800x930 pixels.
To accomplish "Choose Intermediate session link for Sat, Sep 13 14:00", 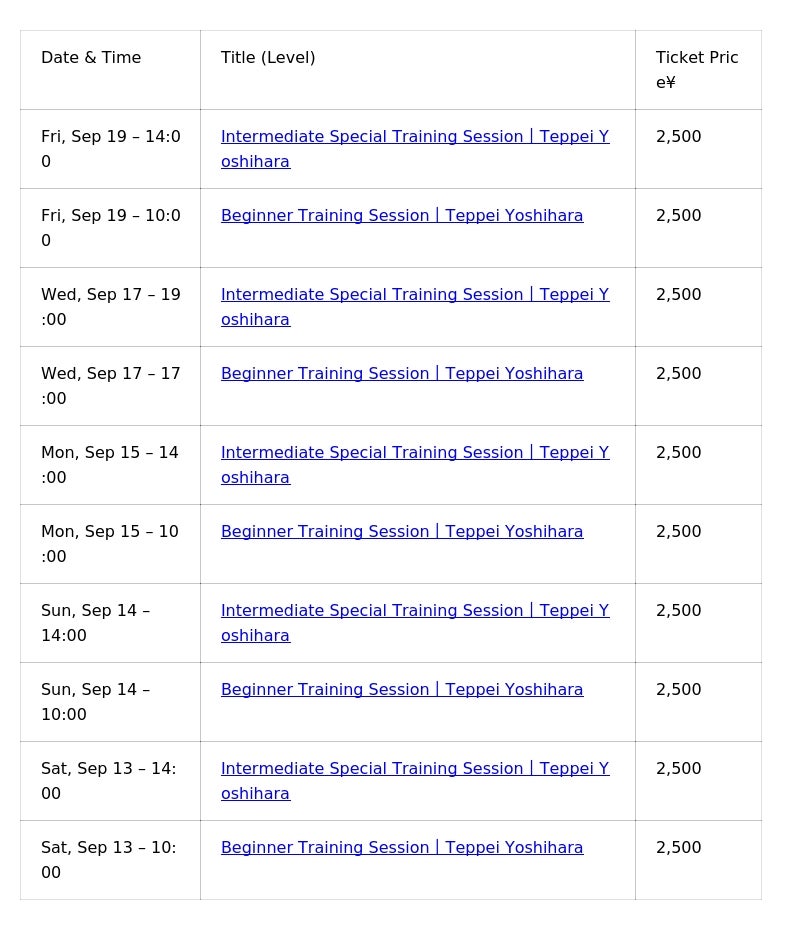I will pos(414,769).
